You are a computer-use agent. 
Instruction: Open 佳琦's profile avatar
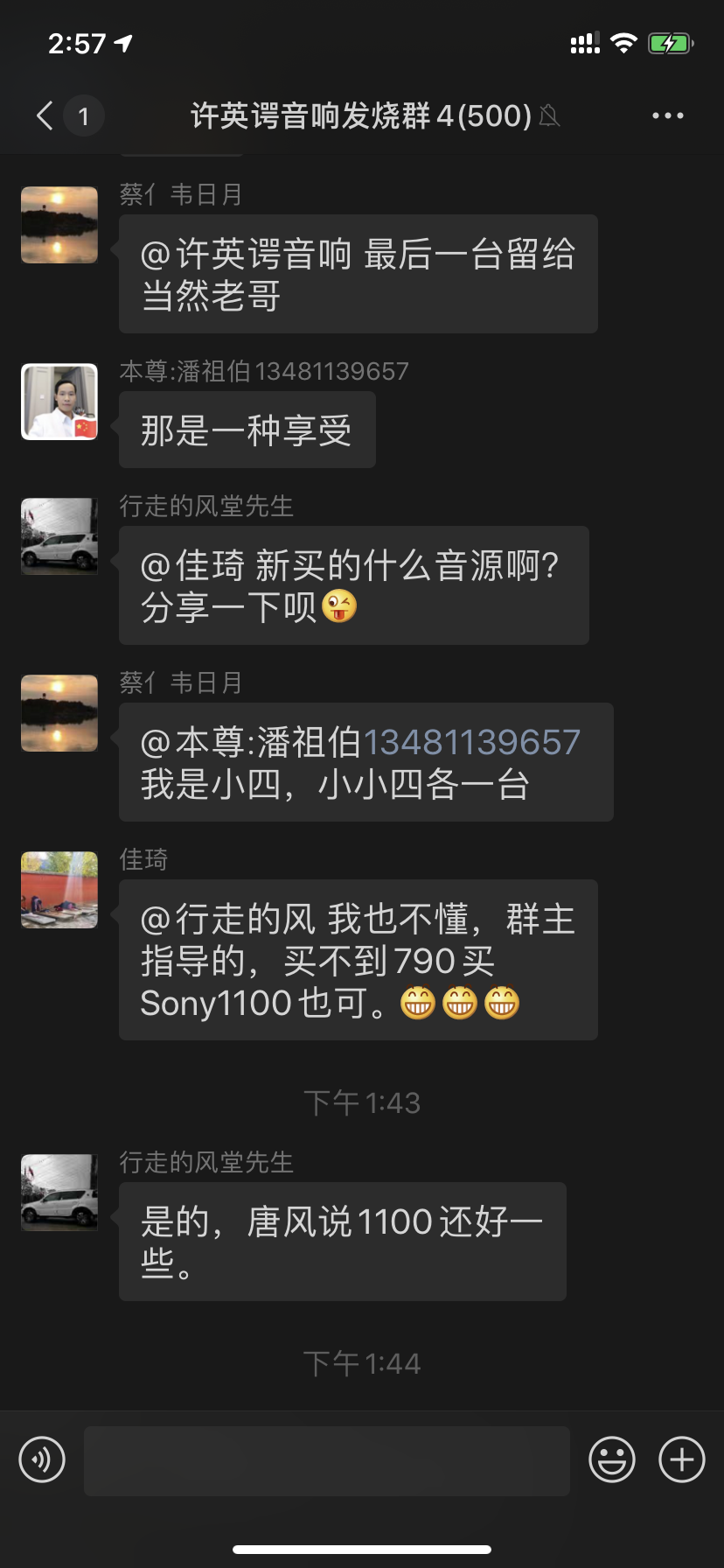click(59, 890)
